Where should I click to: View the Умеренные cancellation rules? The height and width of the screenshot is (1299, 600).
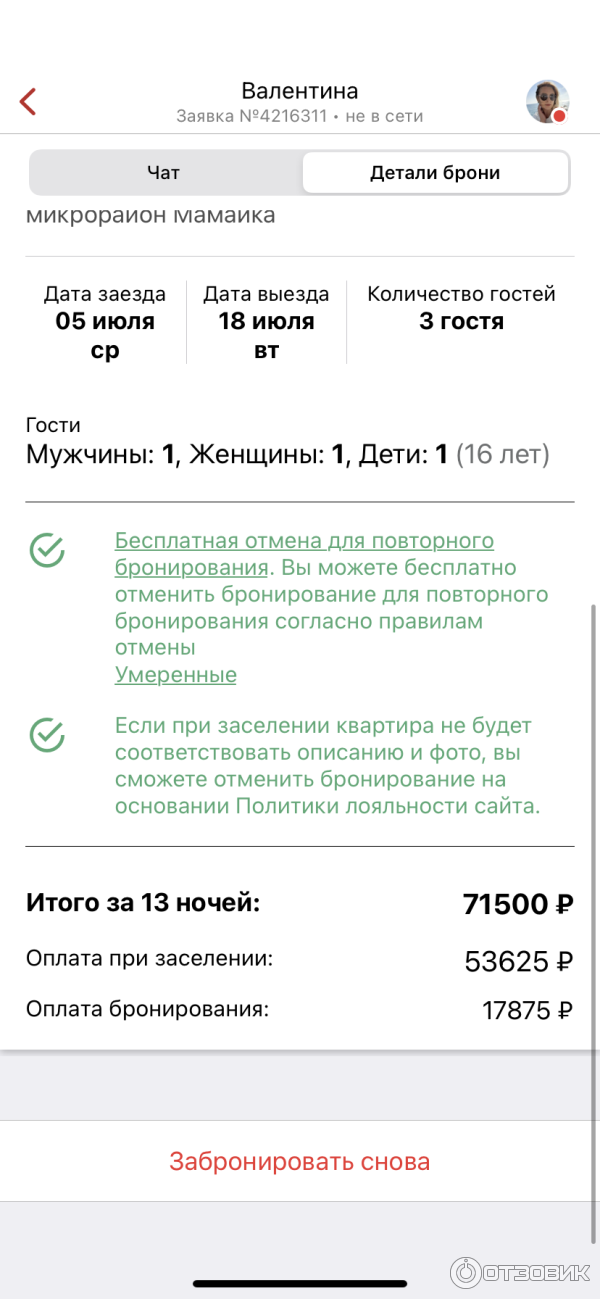(x=176, y=675)
